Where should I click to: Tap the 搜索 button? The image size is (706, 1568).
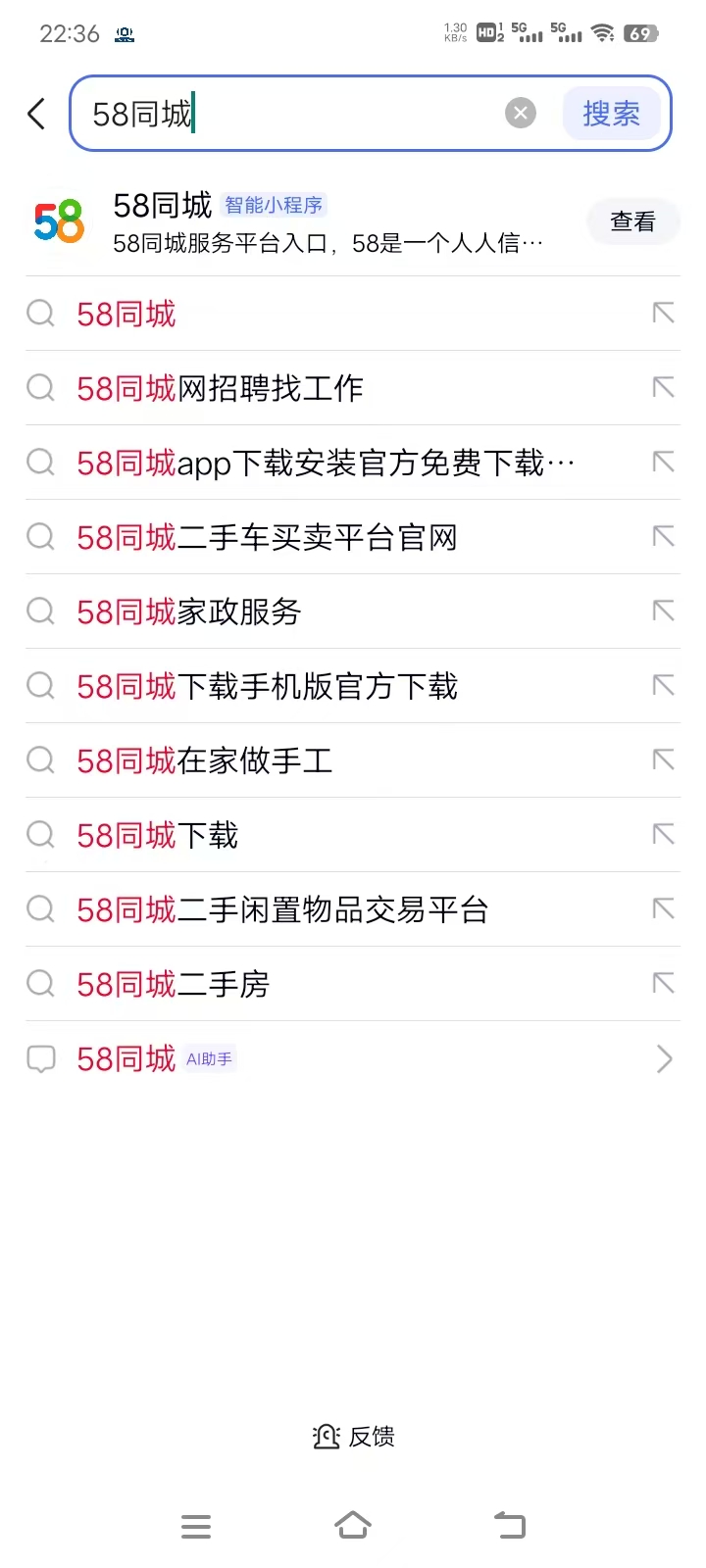click(611, 114)
